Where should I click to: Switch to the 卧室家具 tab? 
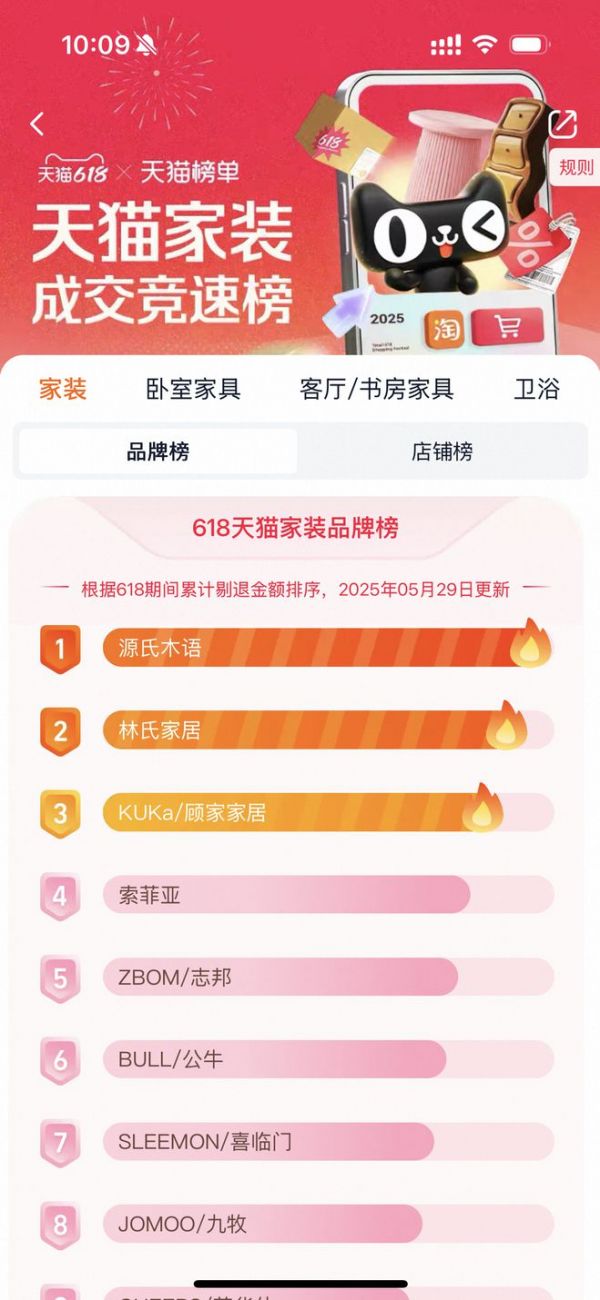click(193, 389)
